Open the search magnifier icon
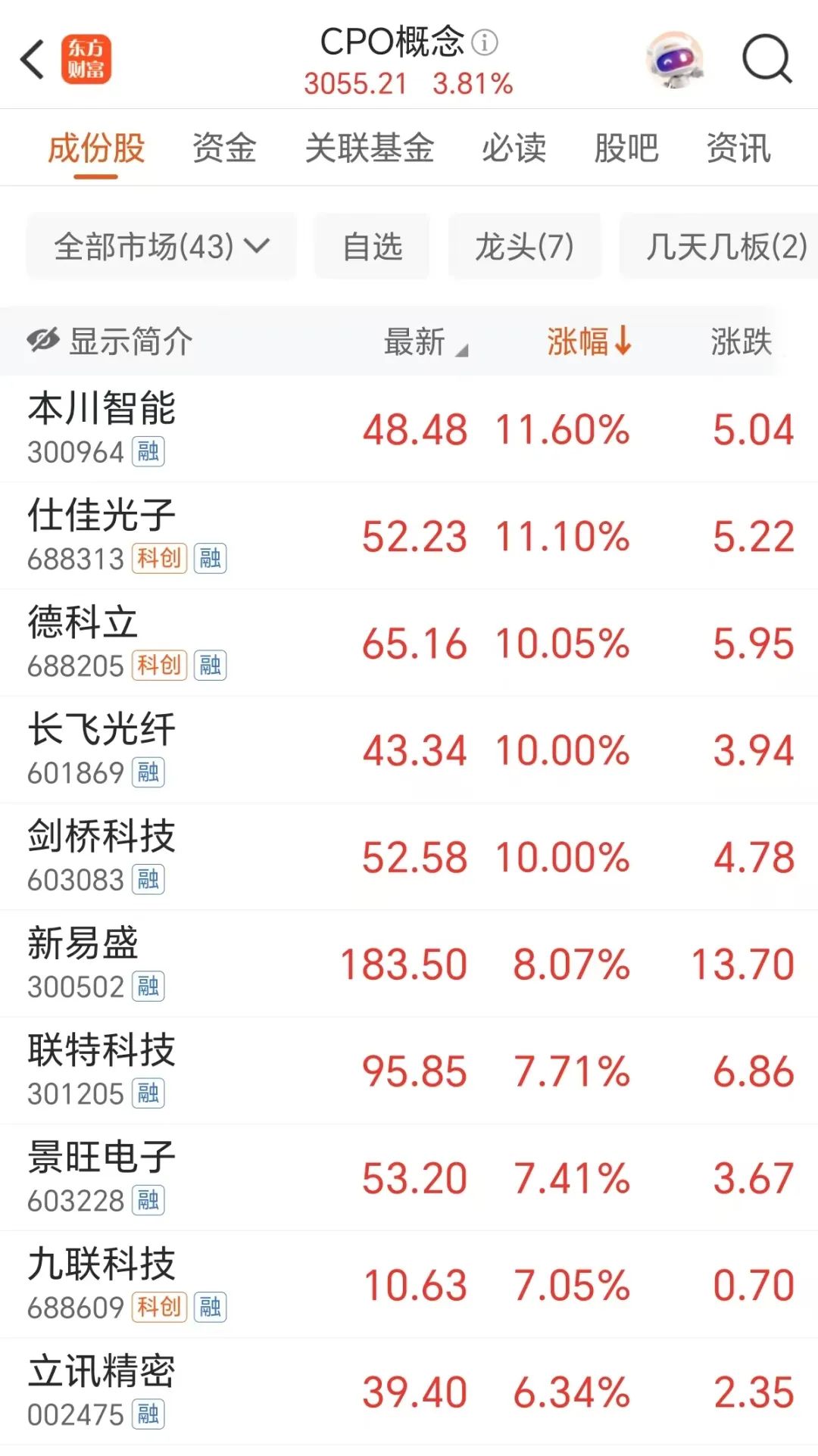Viewport: 818px width, 1456px height. [x=766, y=58]
